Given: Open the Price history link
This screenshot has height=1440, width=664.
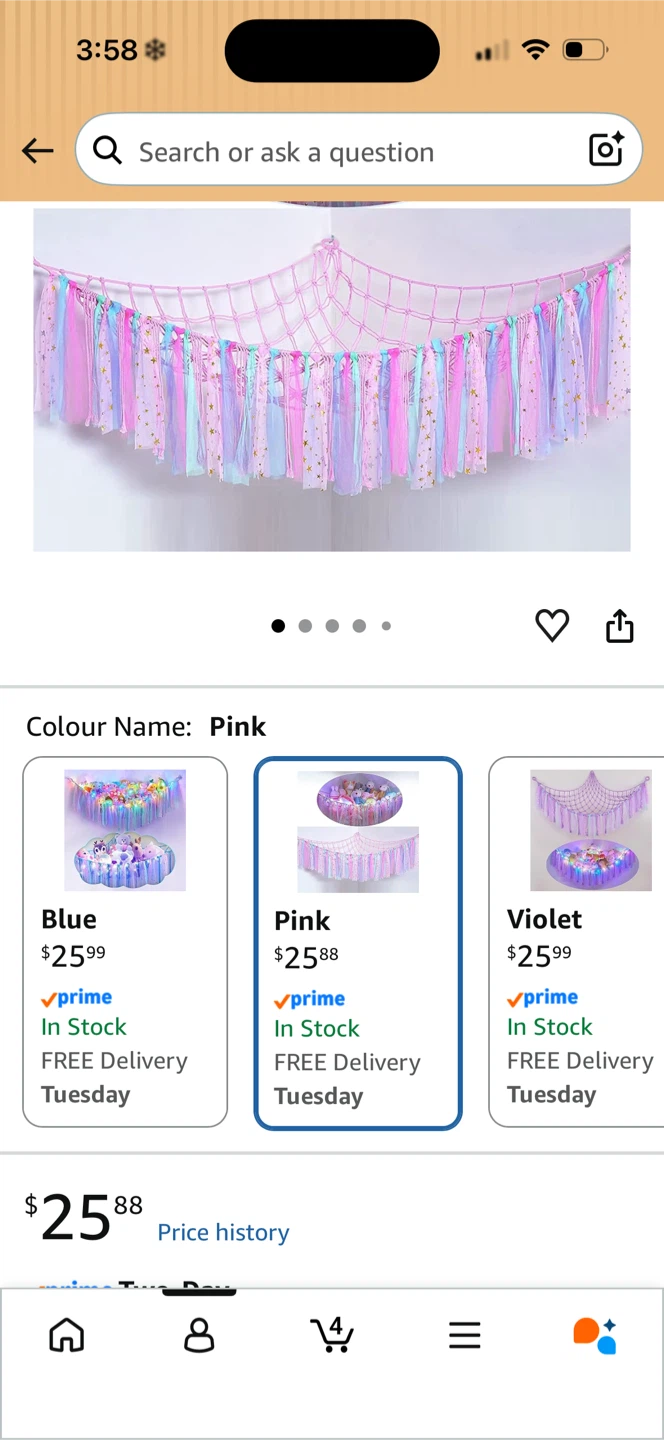Looking at the screenshot, I should pos(223,1232).
